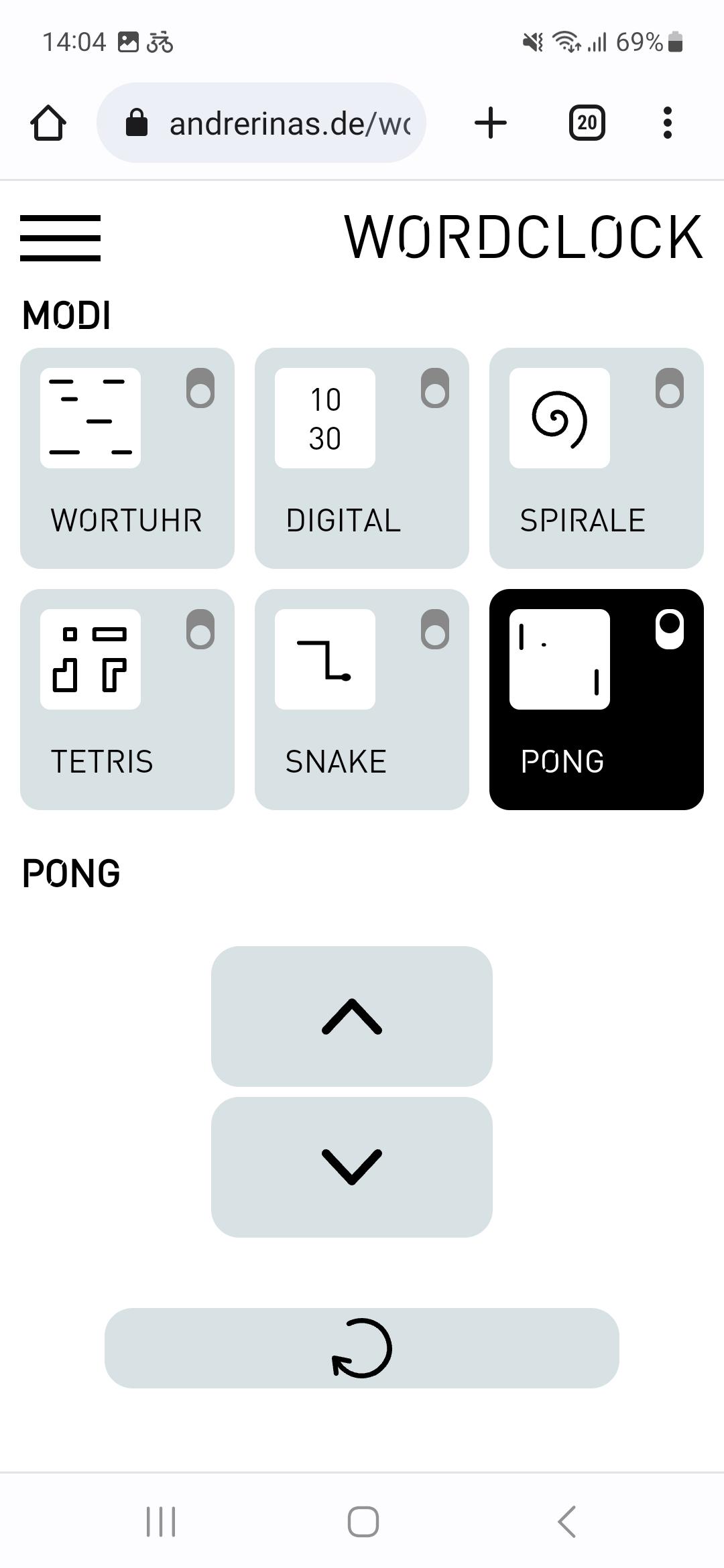Open the recent apps view
Image resolution: width=724 pixels, height=1568 pixels.
[161, 1521]
